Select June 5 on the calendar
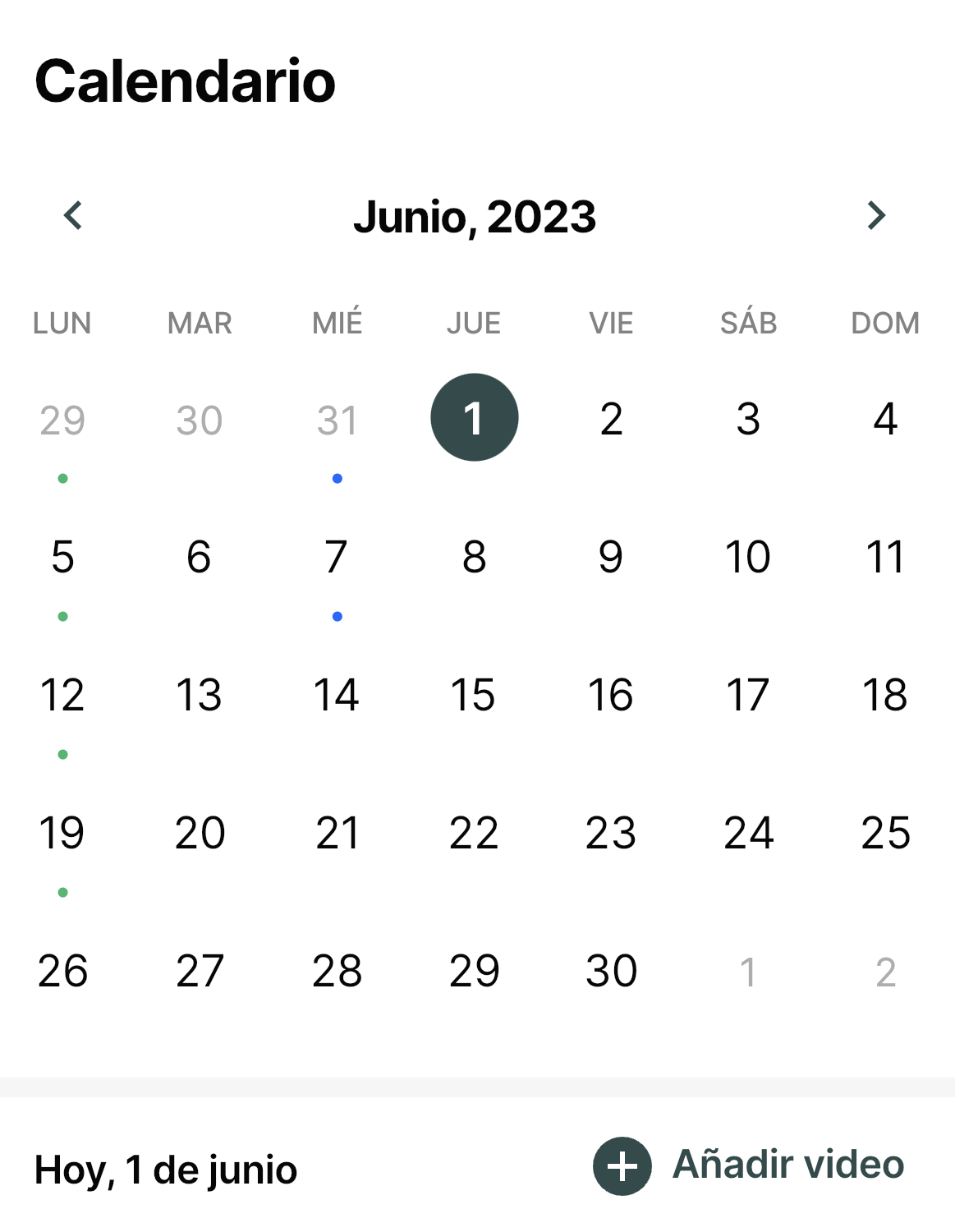The width and height of the screenshot is (955, 1232). point(62,558)
